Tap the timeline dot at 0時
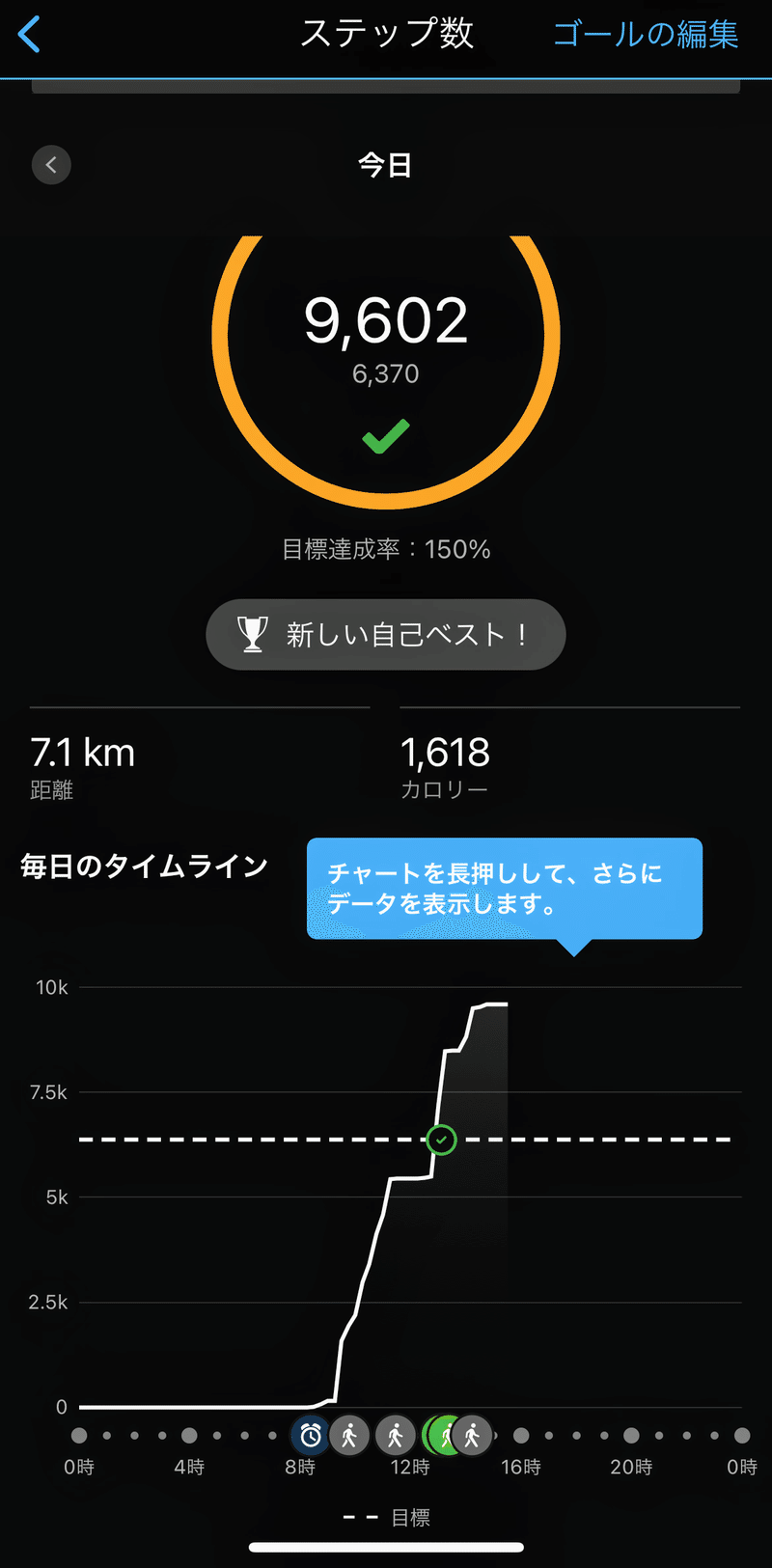Viewport: 772px width, 1568px height. pyautogui.click(x=79, y=1435)
